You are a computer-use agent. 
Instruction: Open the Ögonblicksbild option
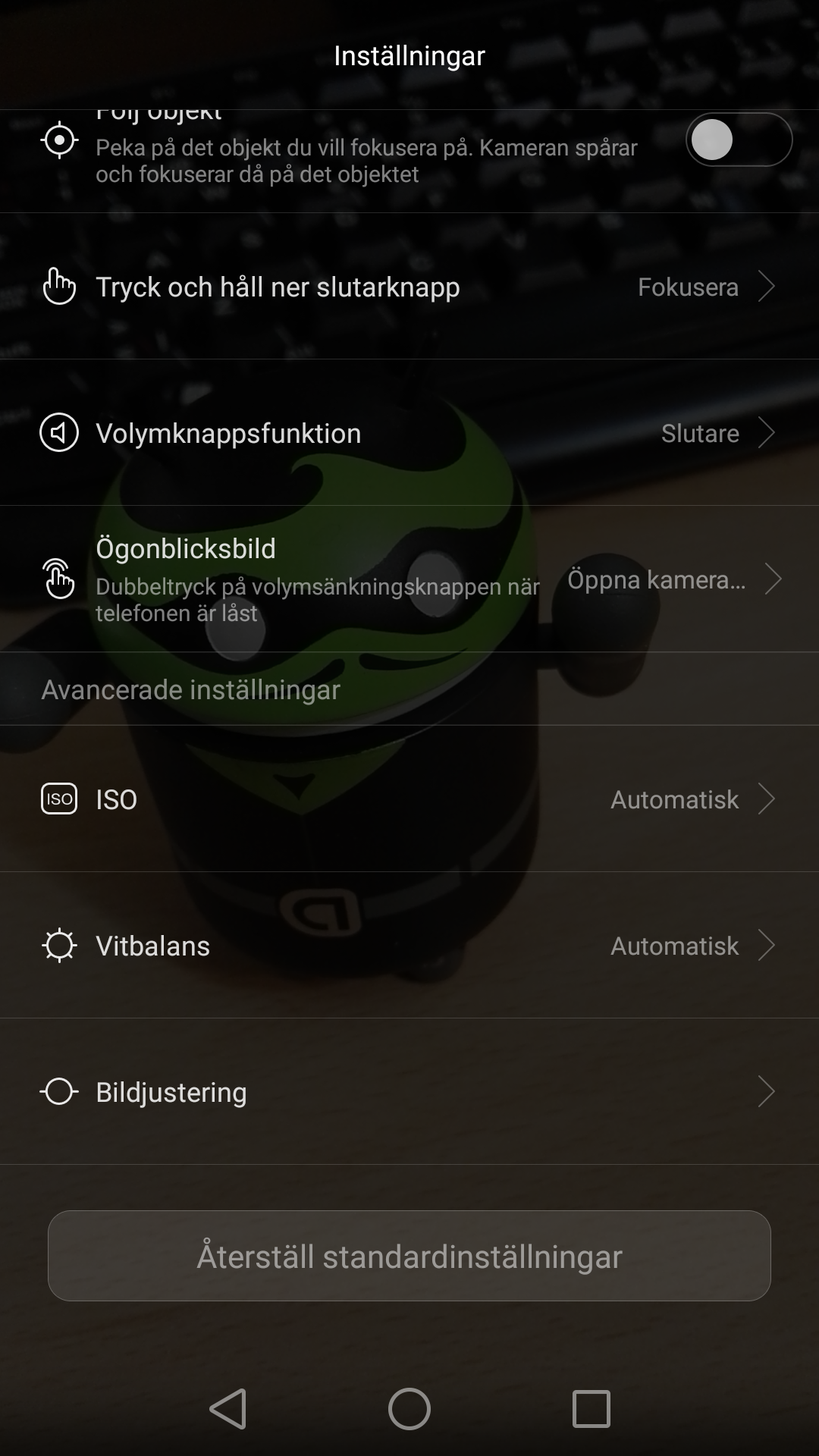409,579
